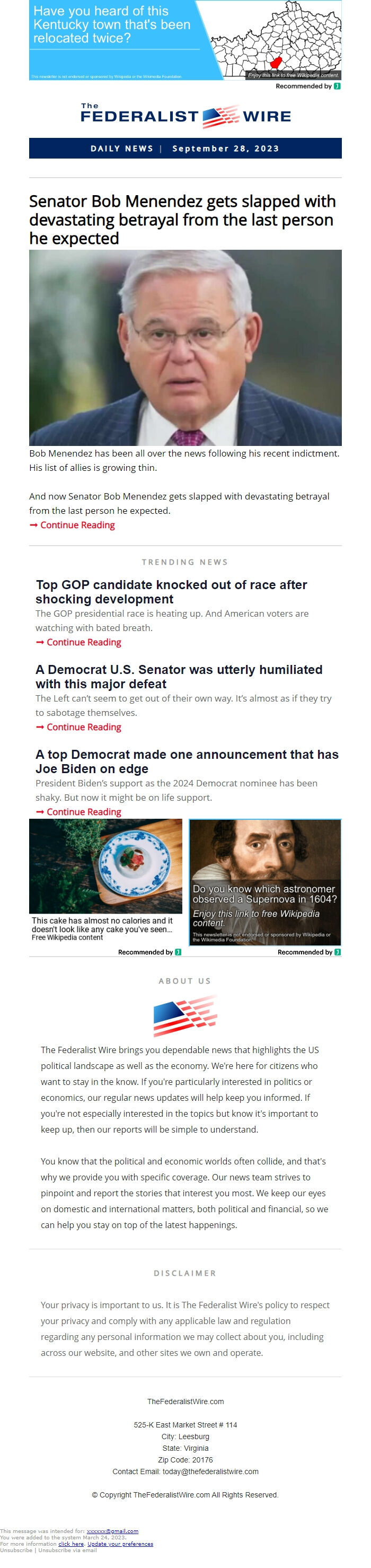Open the astronomer Supernova 1604 ad
Viewport: 371px width, 1568px height.
[x=264, y=881]
